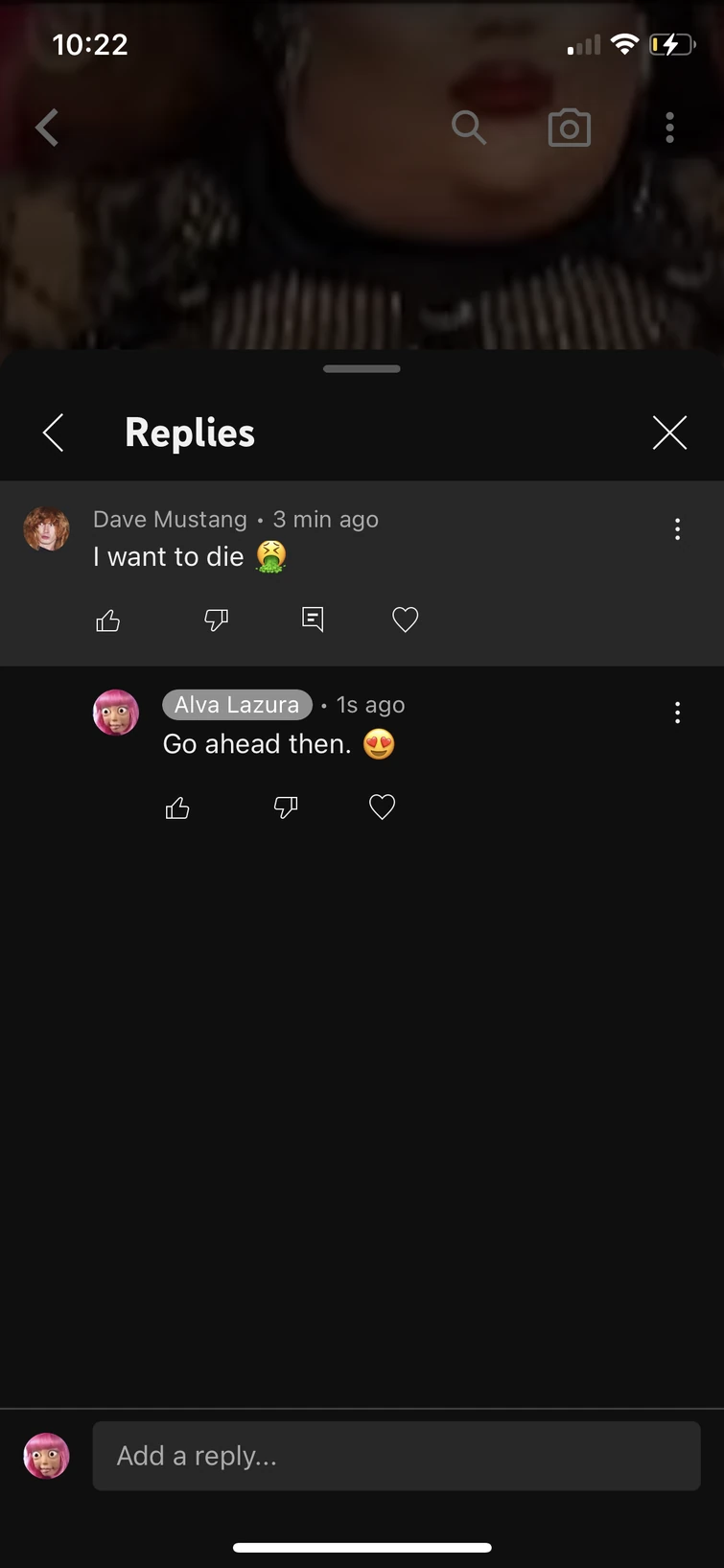
Task: Open the reply icon under Dave's comment
Action: [x=312, y=620]
